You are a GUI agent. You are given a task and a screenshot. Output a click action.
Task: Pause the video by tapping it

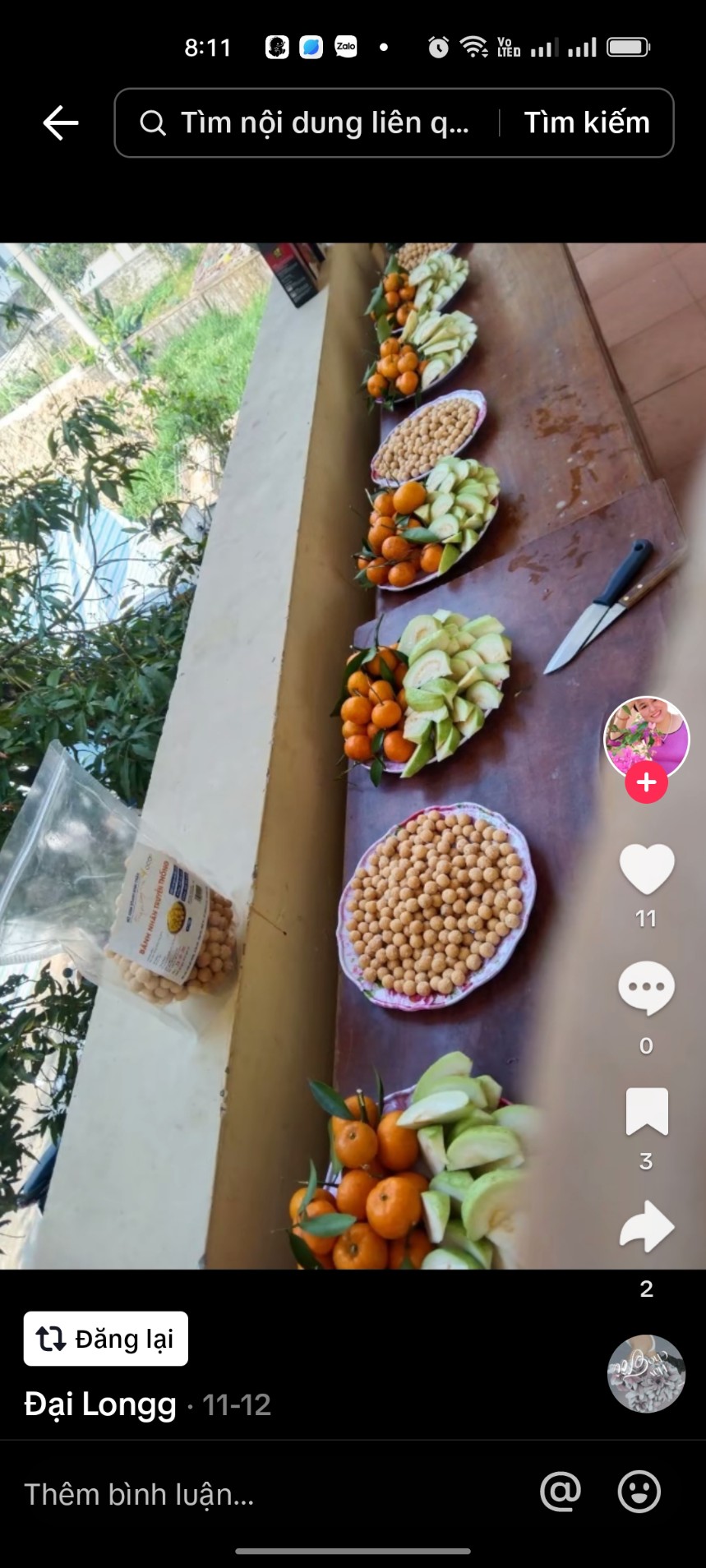(329, 740)
